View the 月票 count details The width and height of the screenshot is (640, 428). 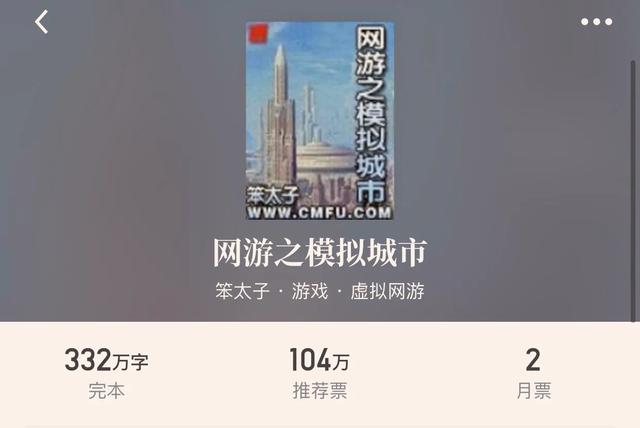pos(533,373)
